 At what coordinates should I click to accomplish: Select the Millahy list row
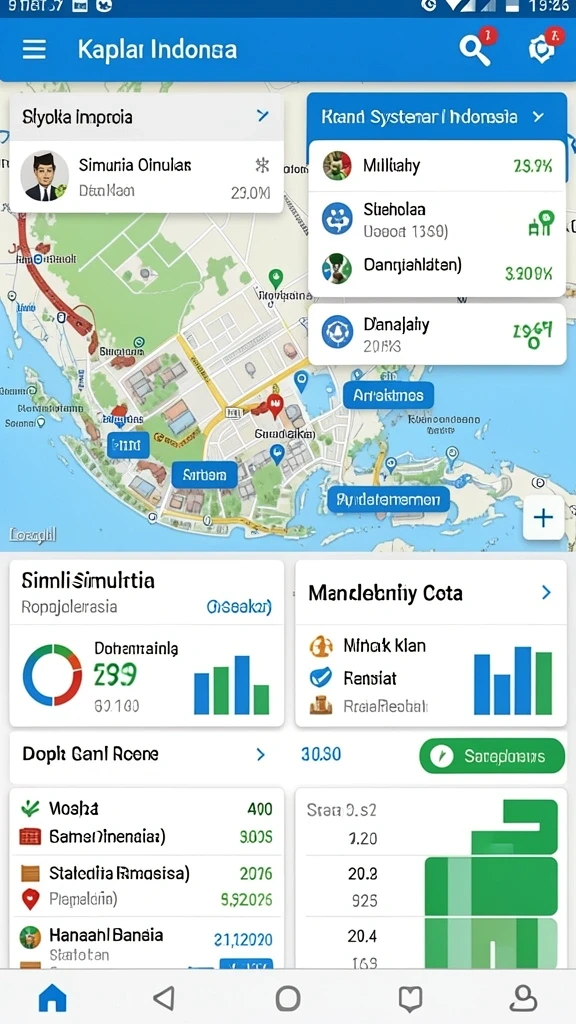pos(437,166)
